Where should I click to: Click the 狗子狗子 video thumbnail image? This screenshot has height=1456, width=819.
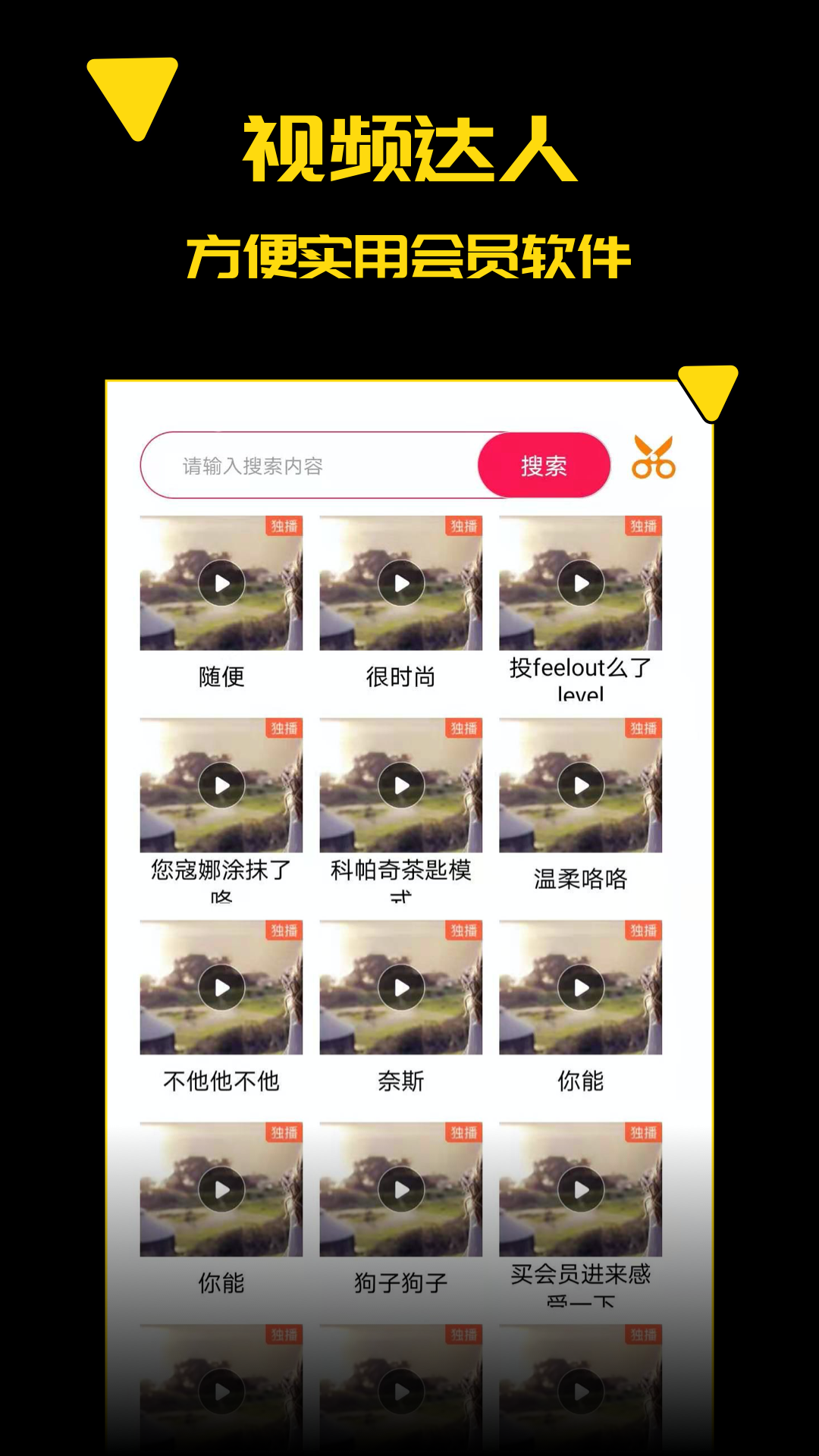tap(400, 1188)
